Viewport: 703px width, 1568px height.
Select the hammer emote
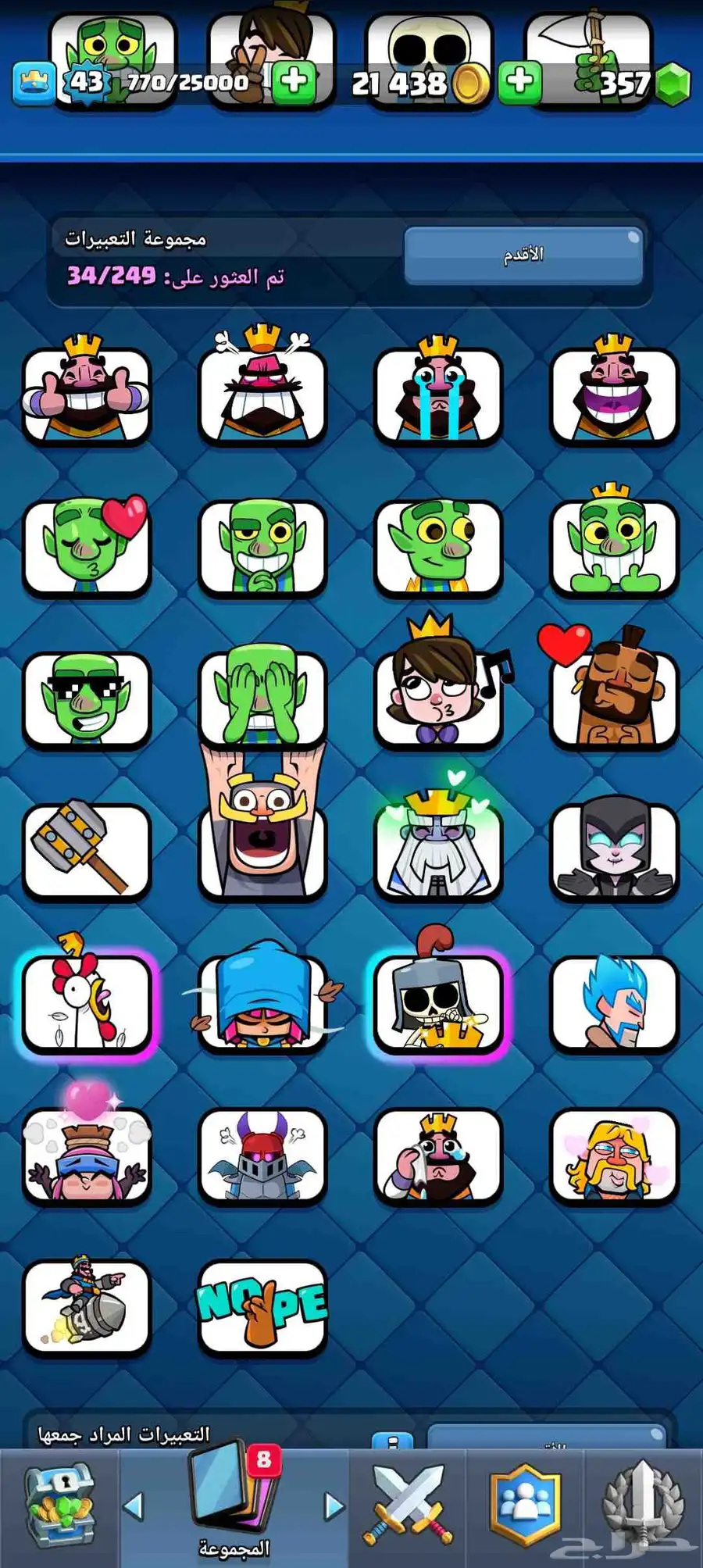[x=86, y=850]
